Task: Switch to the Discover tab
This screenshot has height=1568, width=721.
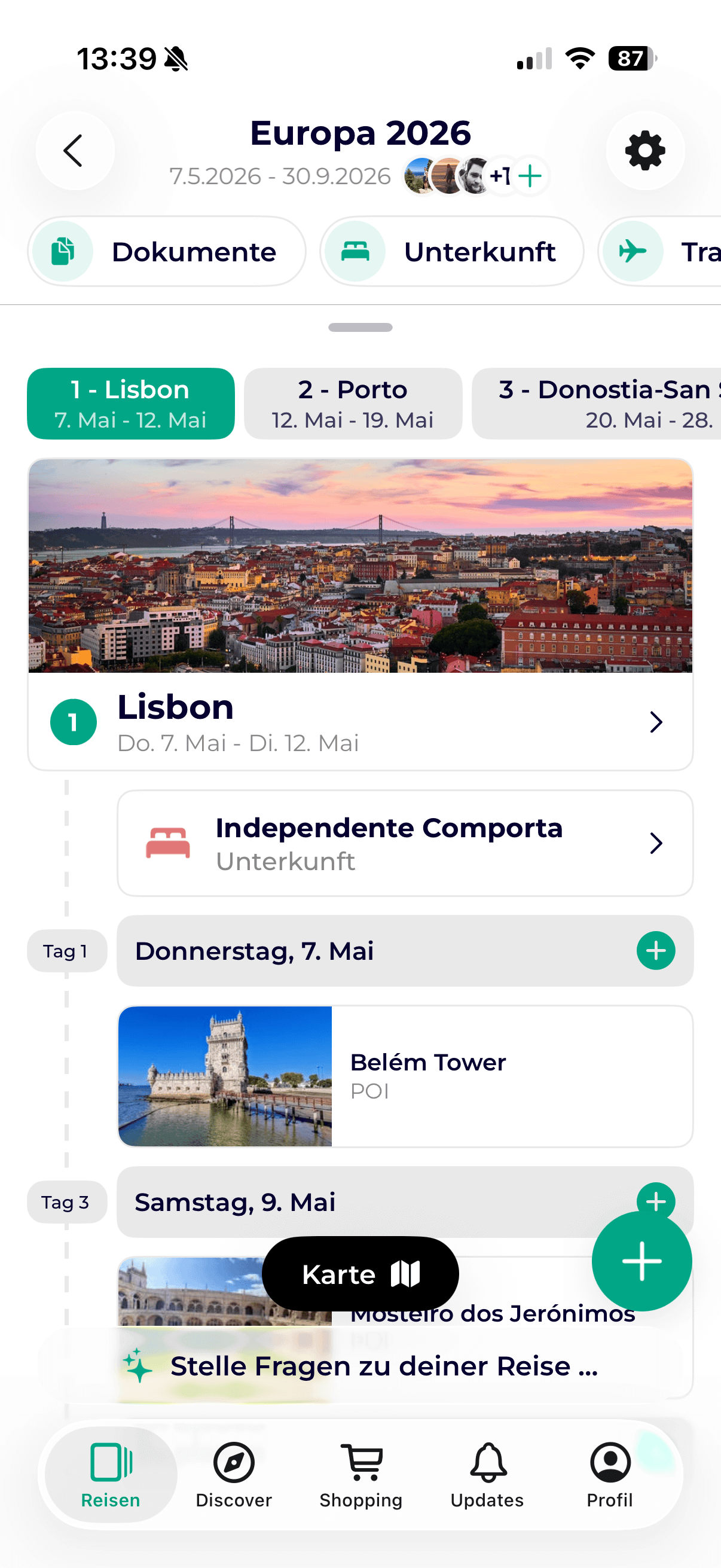Action: click(x=234, y=1474)
